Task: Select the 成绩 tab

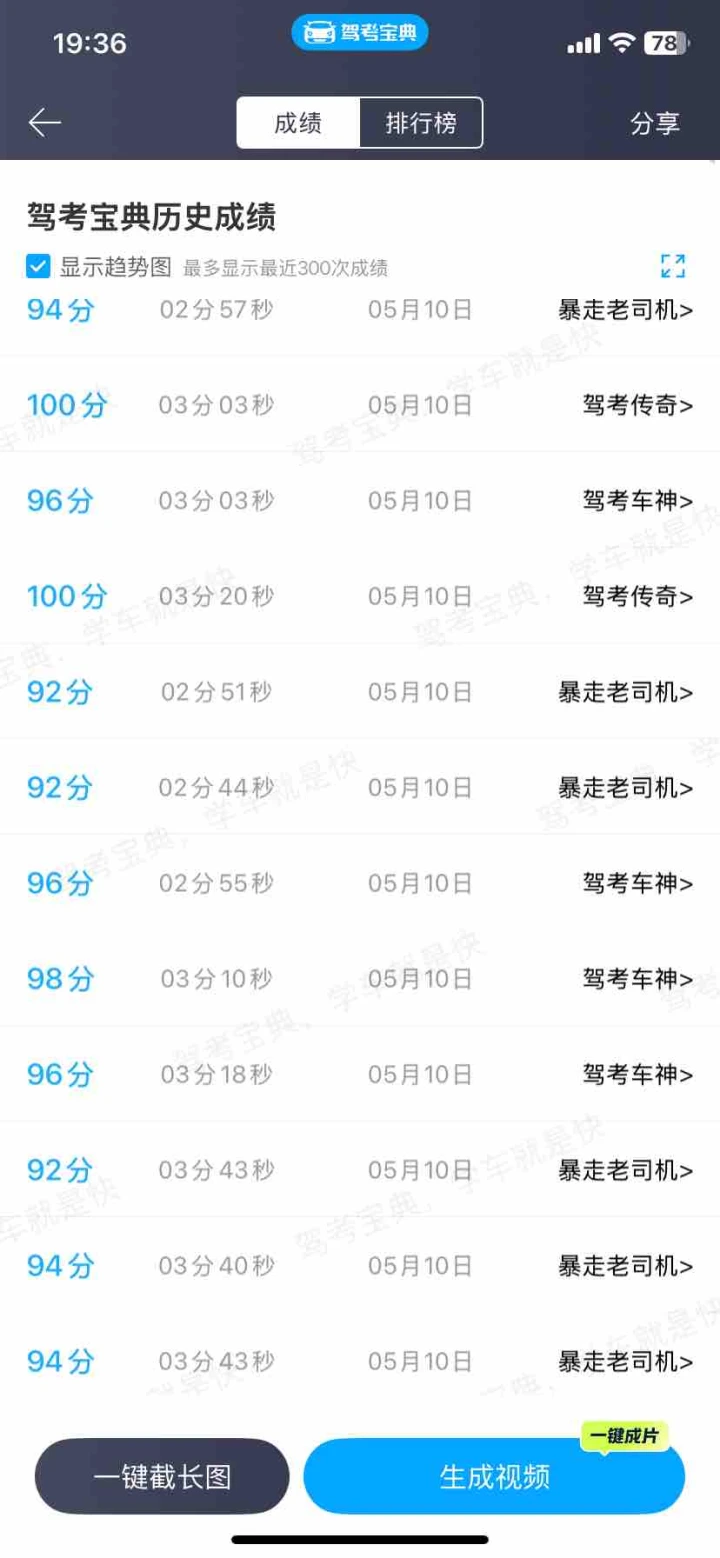Action: (298, 123)
